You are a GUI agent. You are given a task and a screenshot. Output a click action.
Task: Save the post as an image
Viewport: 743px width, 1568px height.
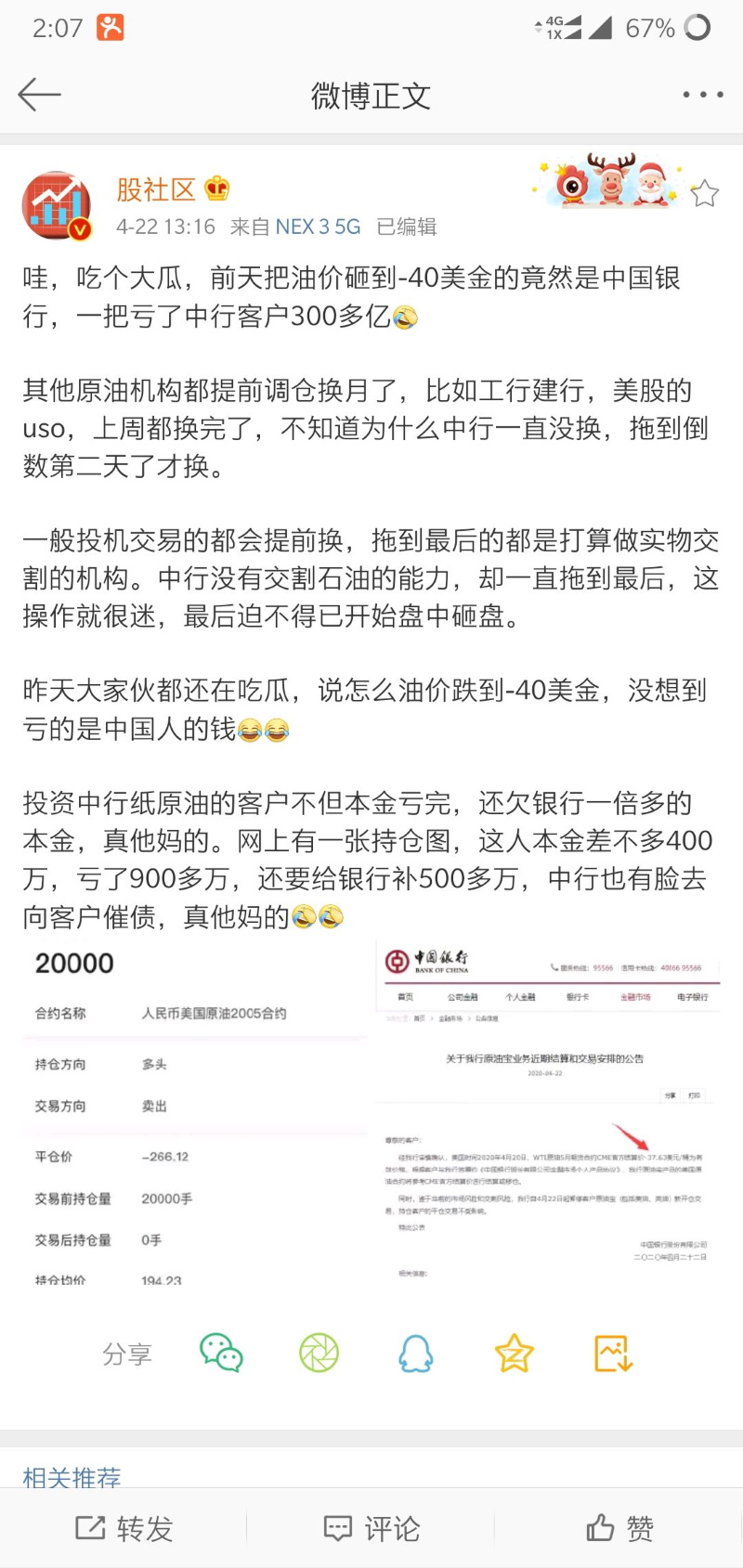(x=613, y=1354)
